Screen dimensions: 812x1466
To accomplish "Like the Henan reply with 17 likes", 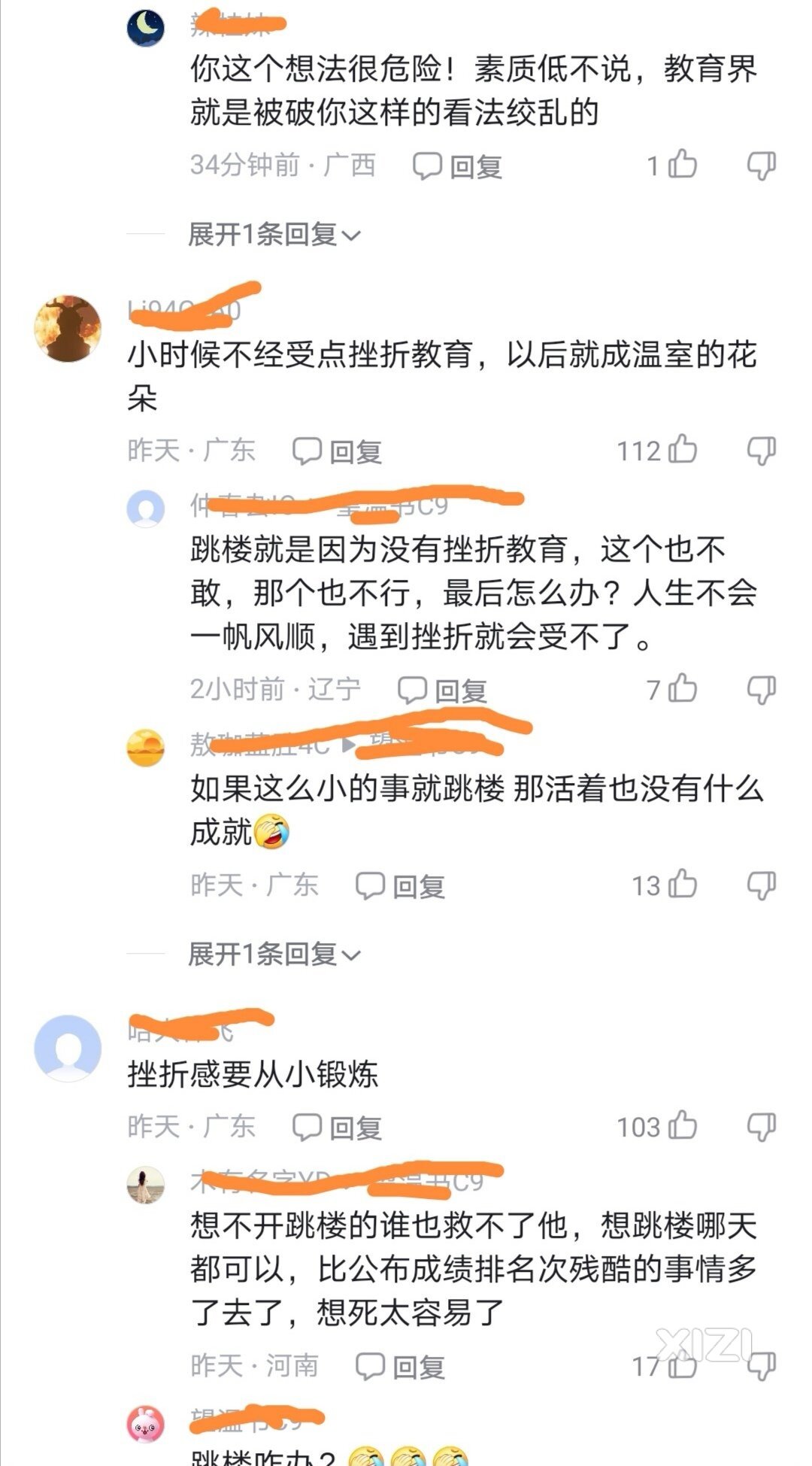I will (682, 1365).
